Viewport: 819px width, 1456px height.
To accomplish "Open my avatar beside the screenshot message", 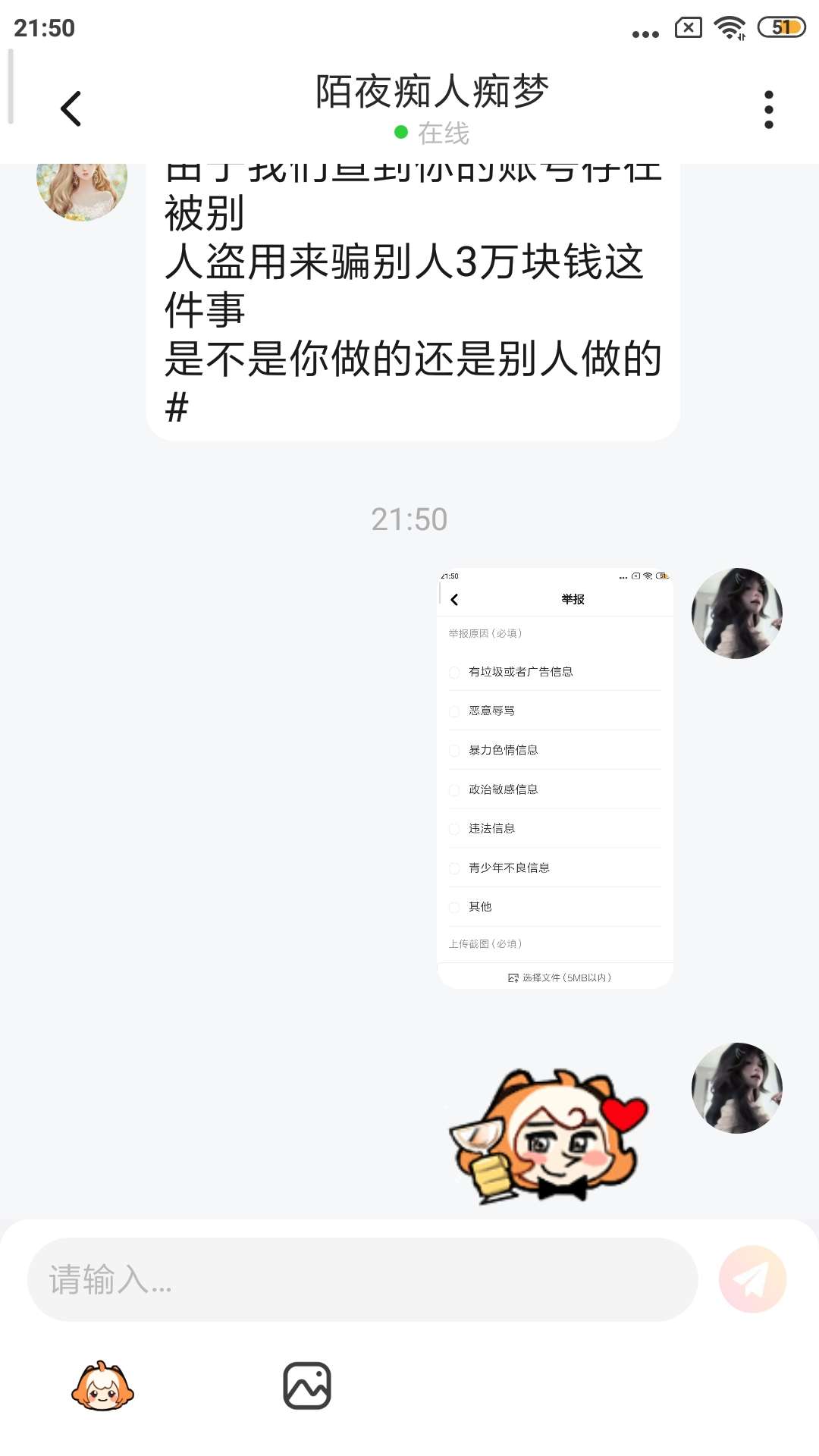I will click(736, 613).
